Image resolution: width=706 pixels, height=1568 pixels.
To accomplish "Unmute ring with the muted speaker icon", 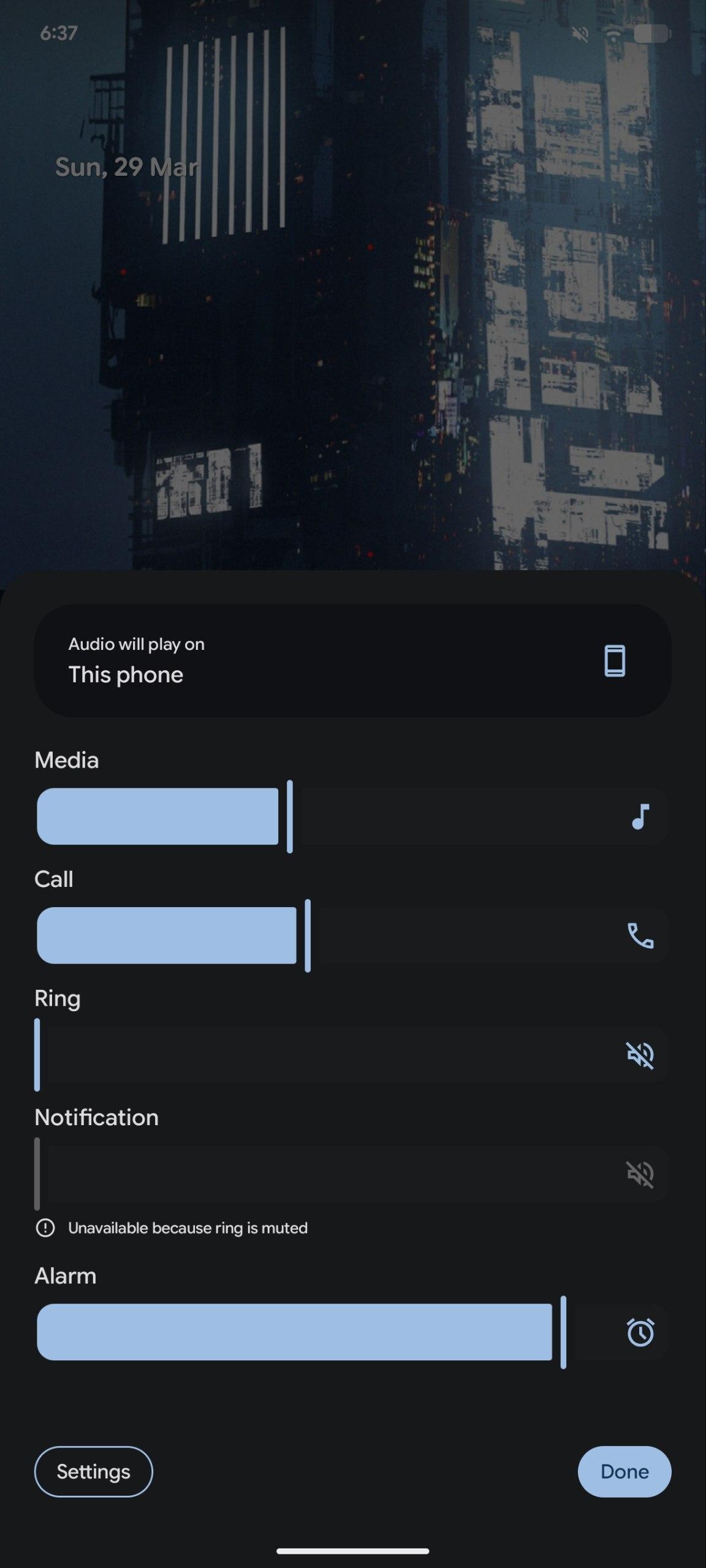I will point(640,1055).
